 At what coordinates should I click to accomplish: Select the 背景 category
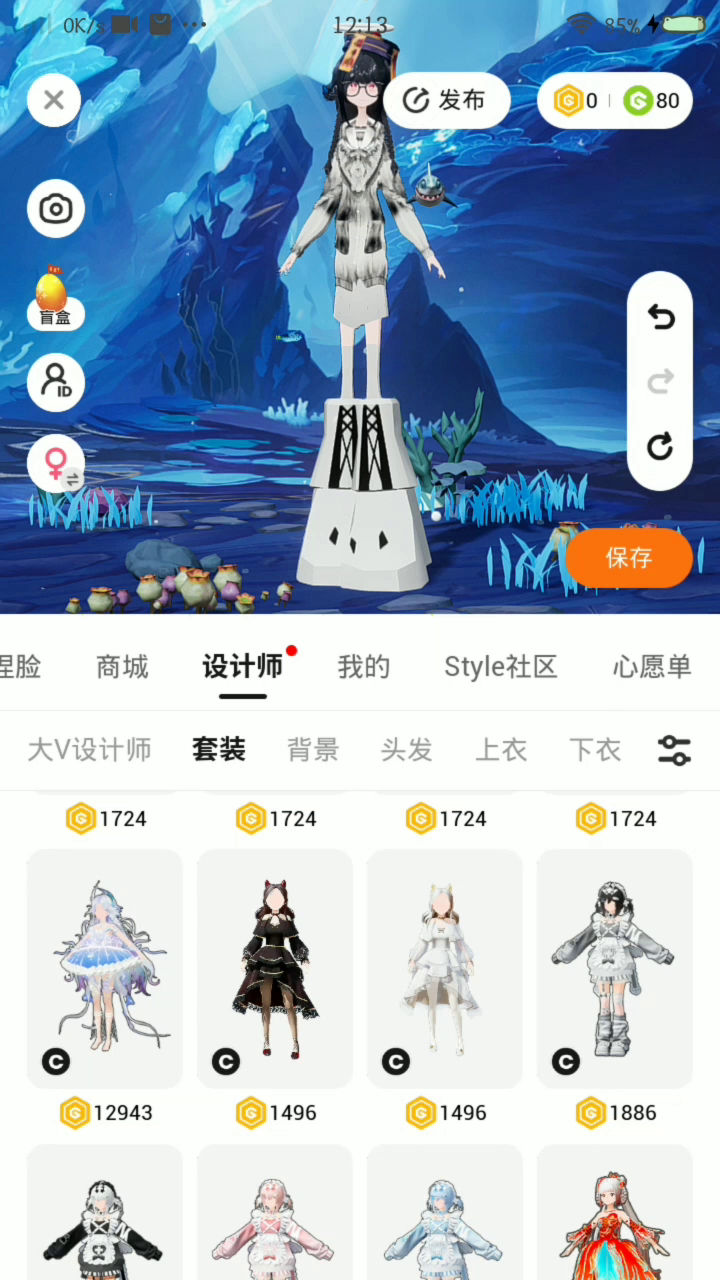click(312, 749)
